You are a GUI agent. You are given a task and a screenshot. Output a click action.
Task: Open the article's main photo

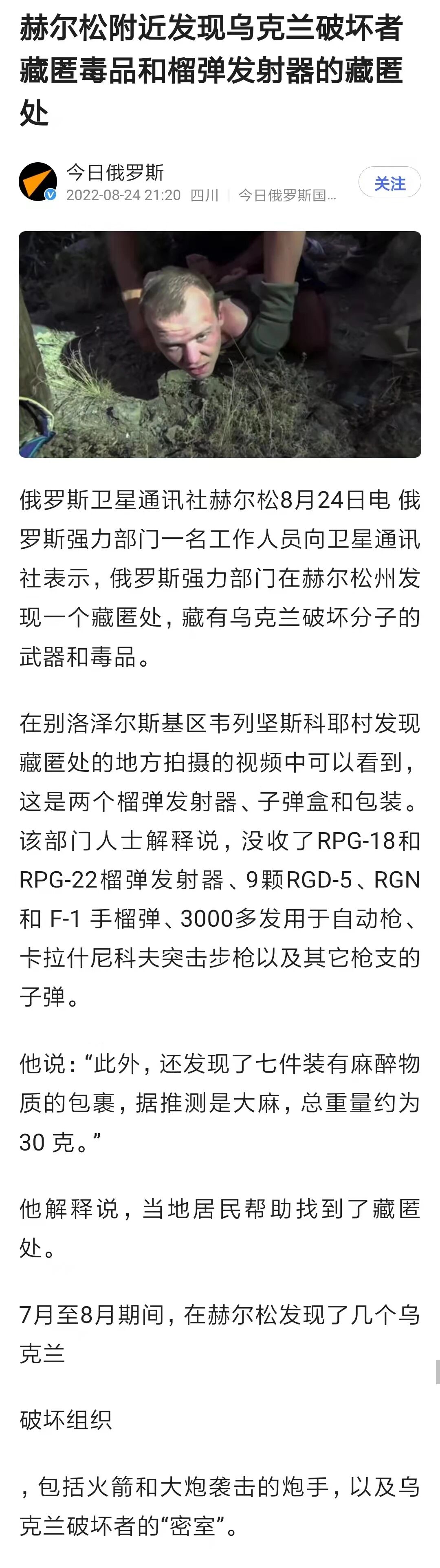(x=220, y=344)
